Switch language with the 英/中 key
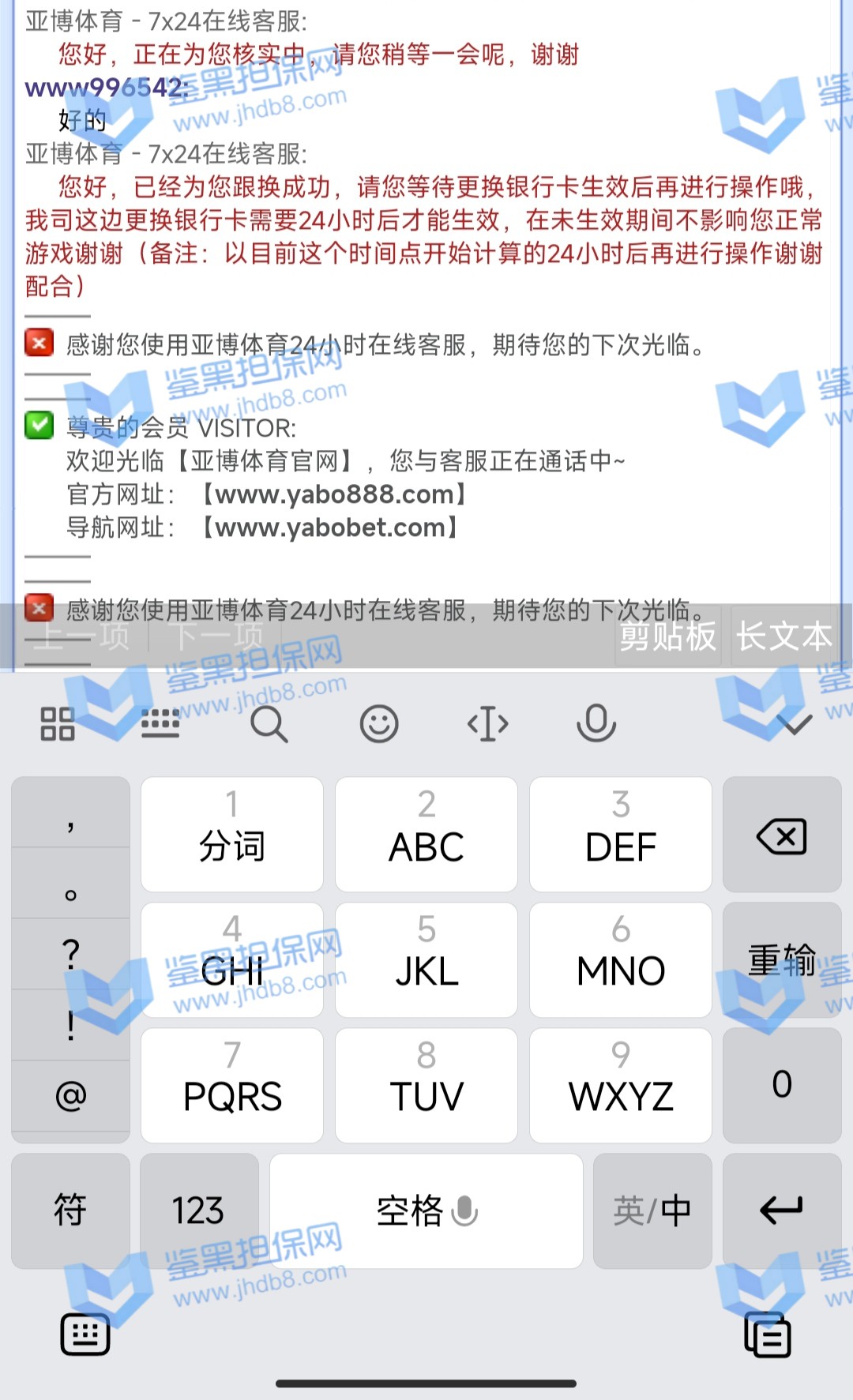Screen dimensions: 853x1400 point(652,1210)
